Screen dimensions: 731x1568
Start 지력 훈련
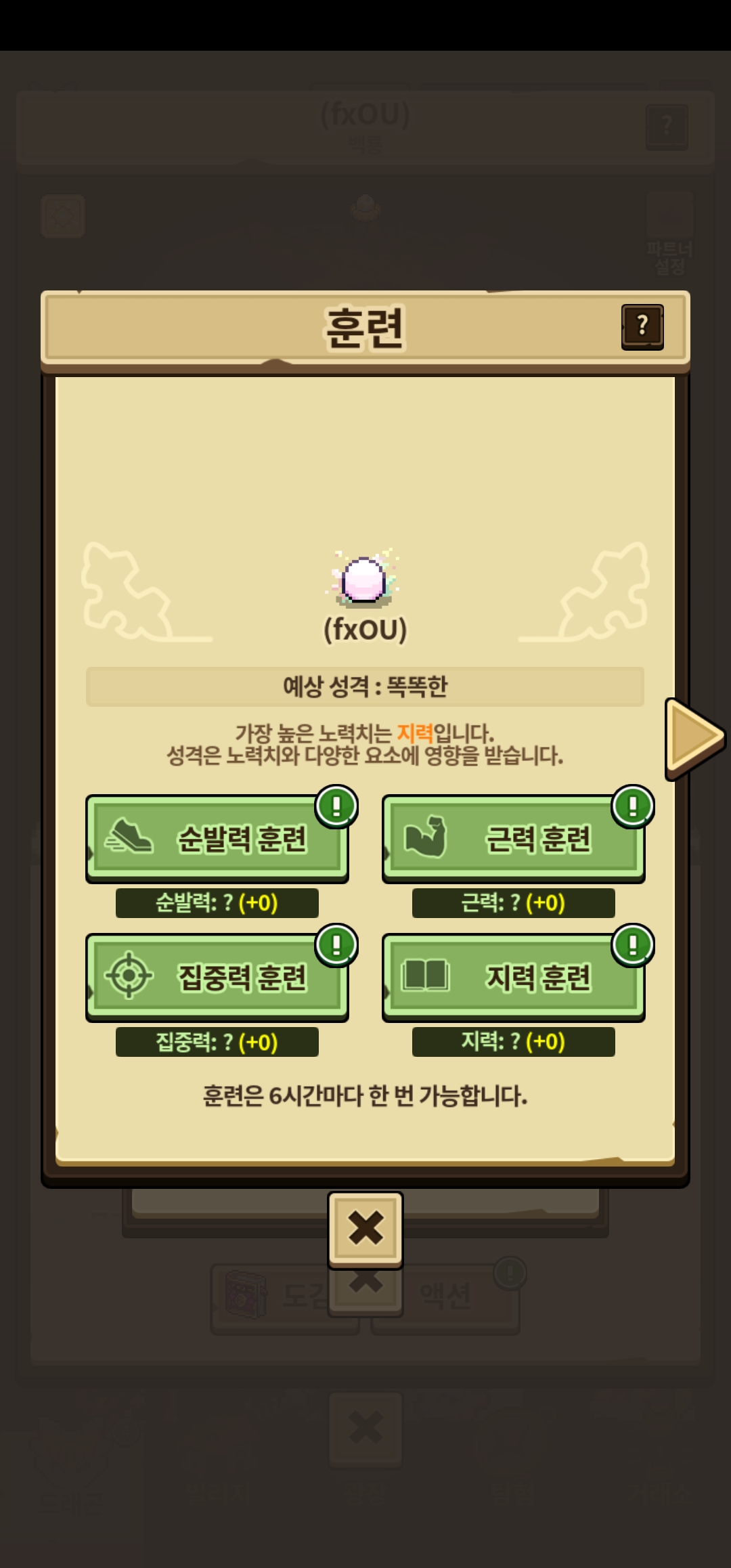point(514,977)
